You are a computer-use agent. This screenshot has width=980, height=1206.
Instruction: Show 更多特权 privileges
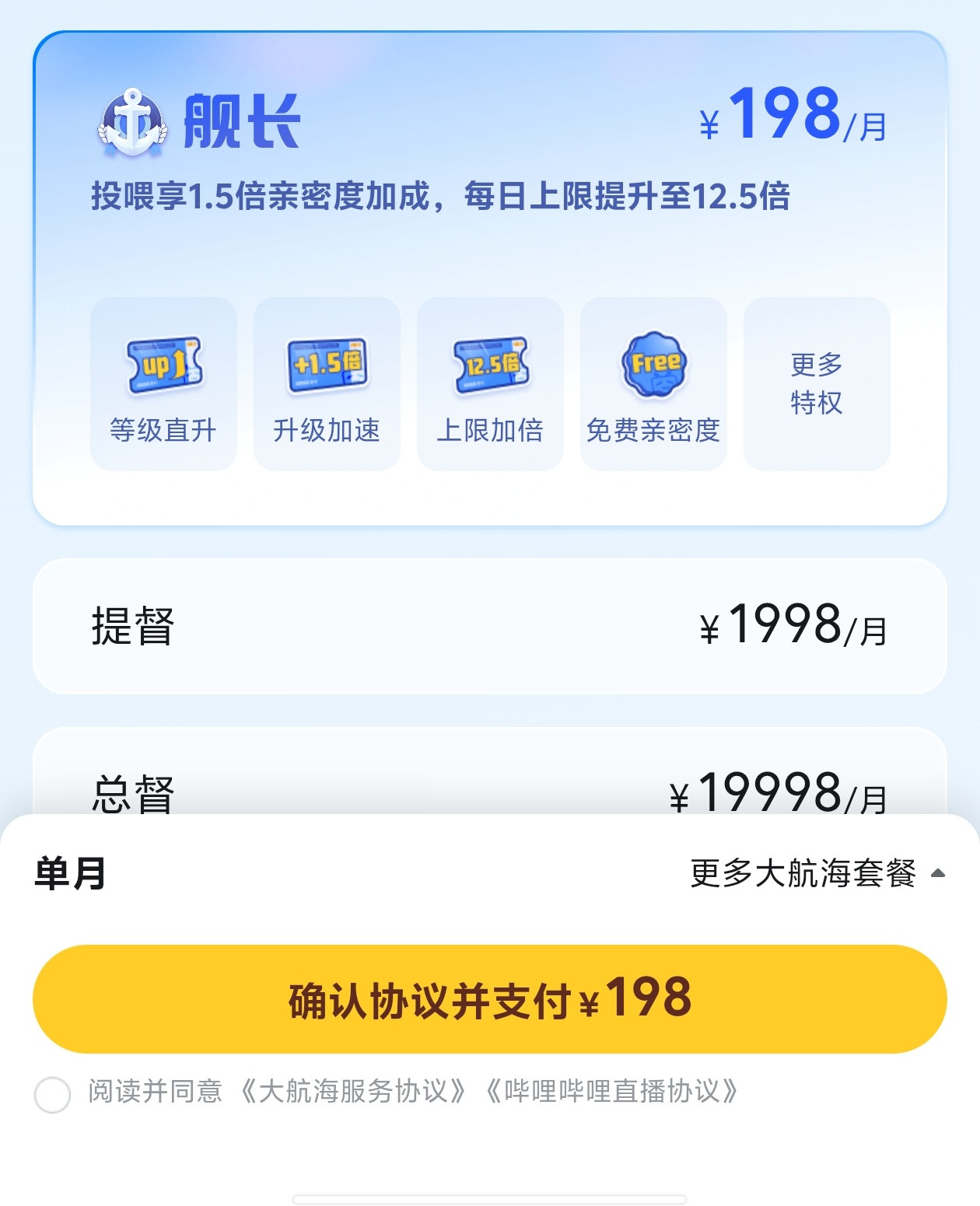tap(817, 384)
